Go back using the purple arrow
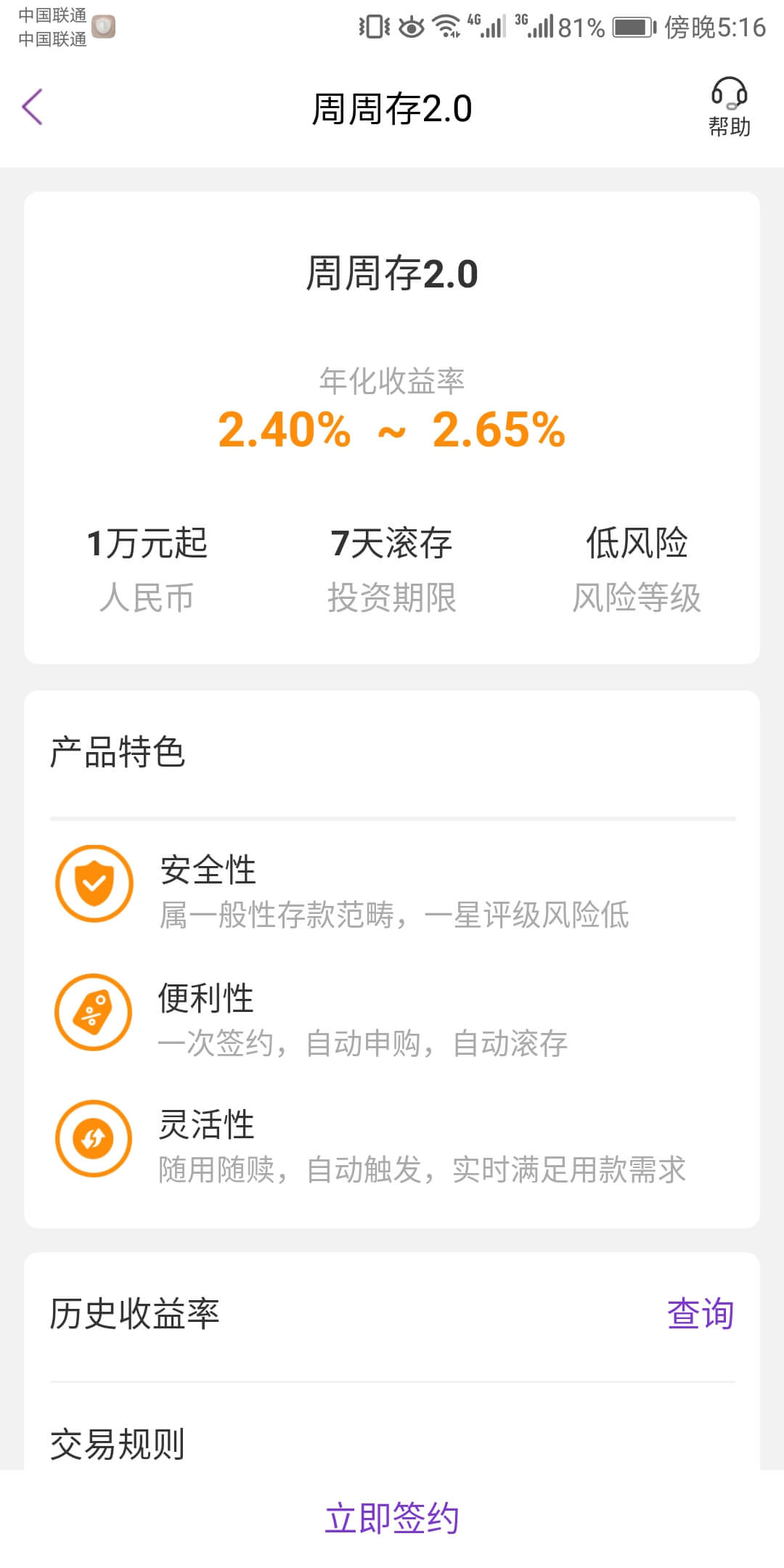This screenshot has height=1568, width=784. pos(33,107)
